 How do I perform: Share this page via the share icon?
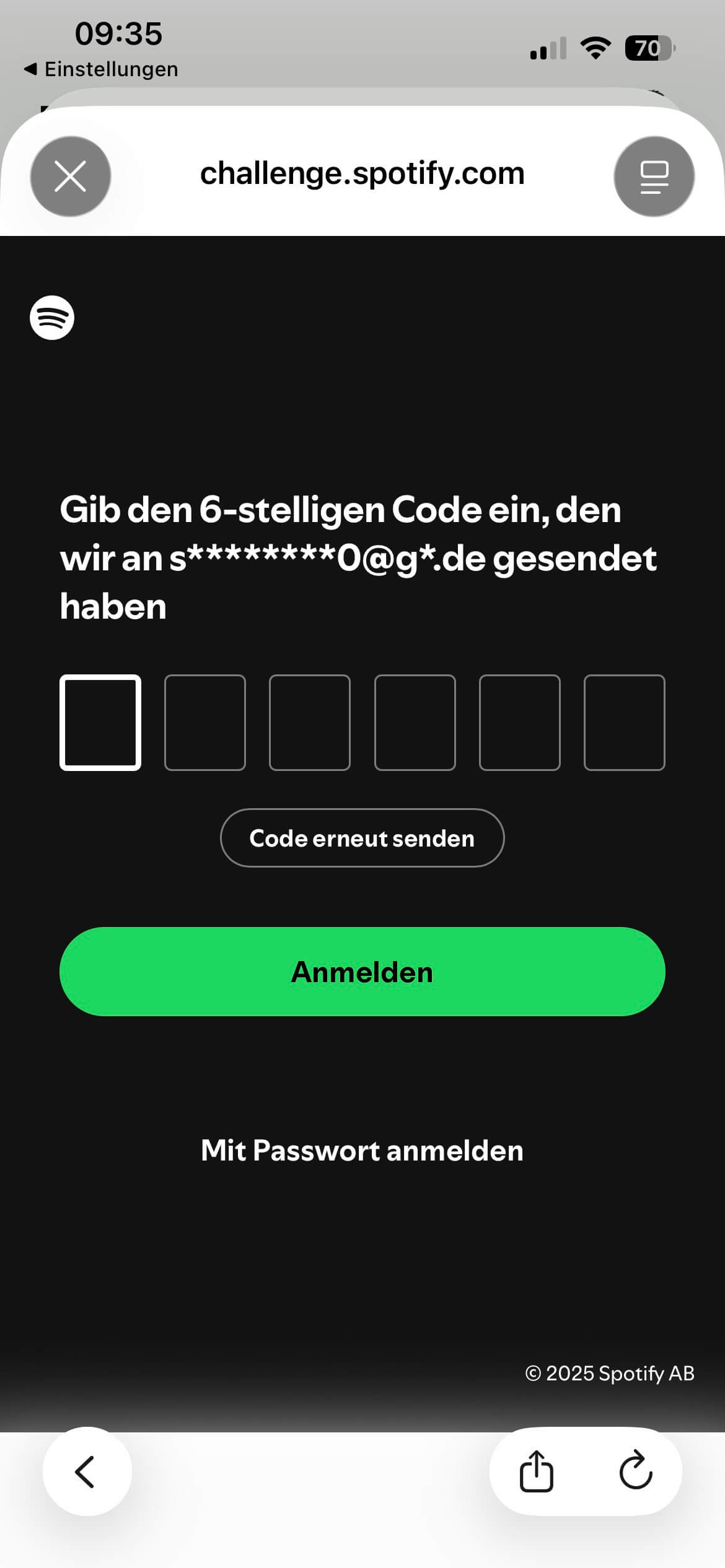point(536,1471)
